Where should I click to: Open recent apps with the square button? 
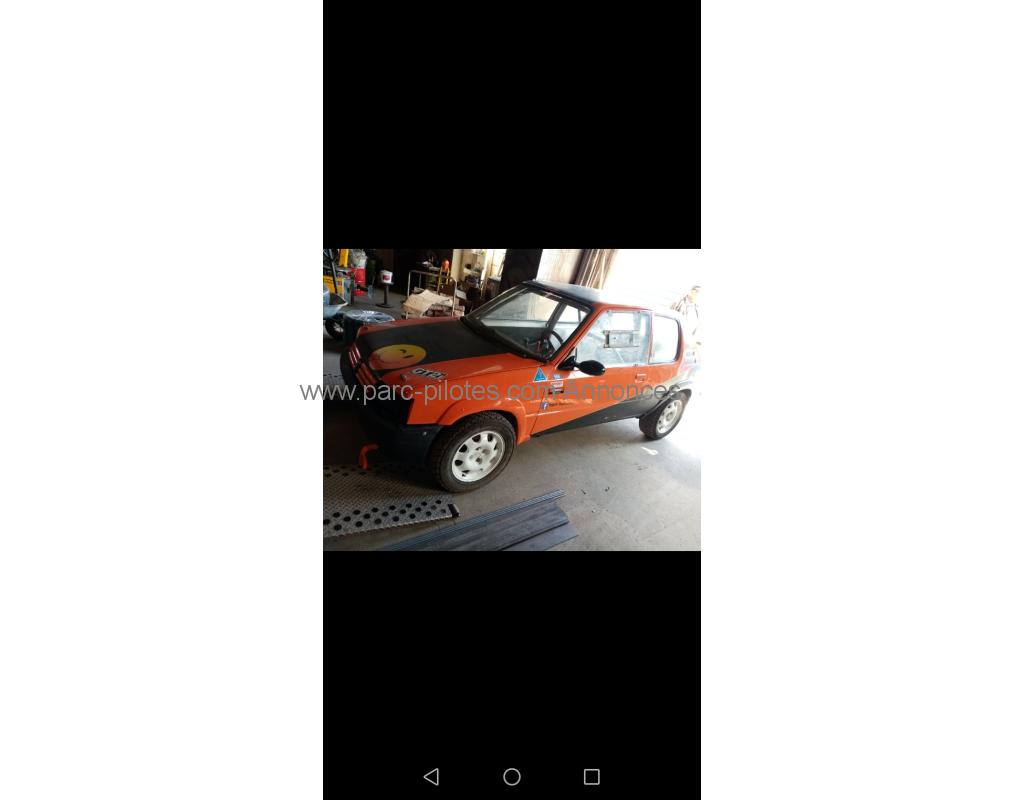coord(592,777)
